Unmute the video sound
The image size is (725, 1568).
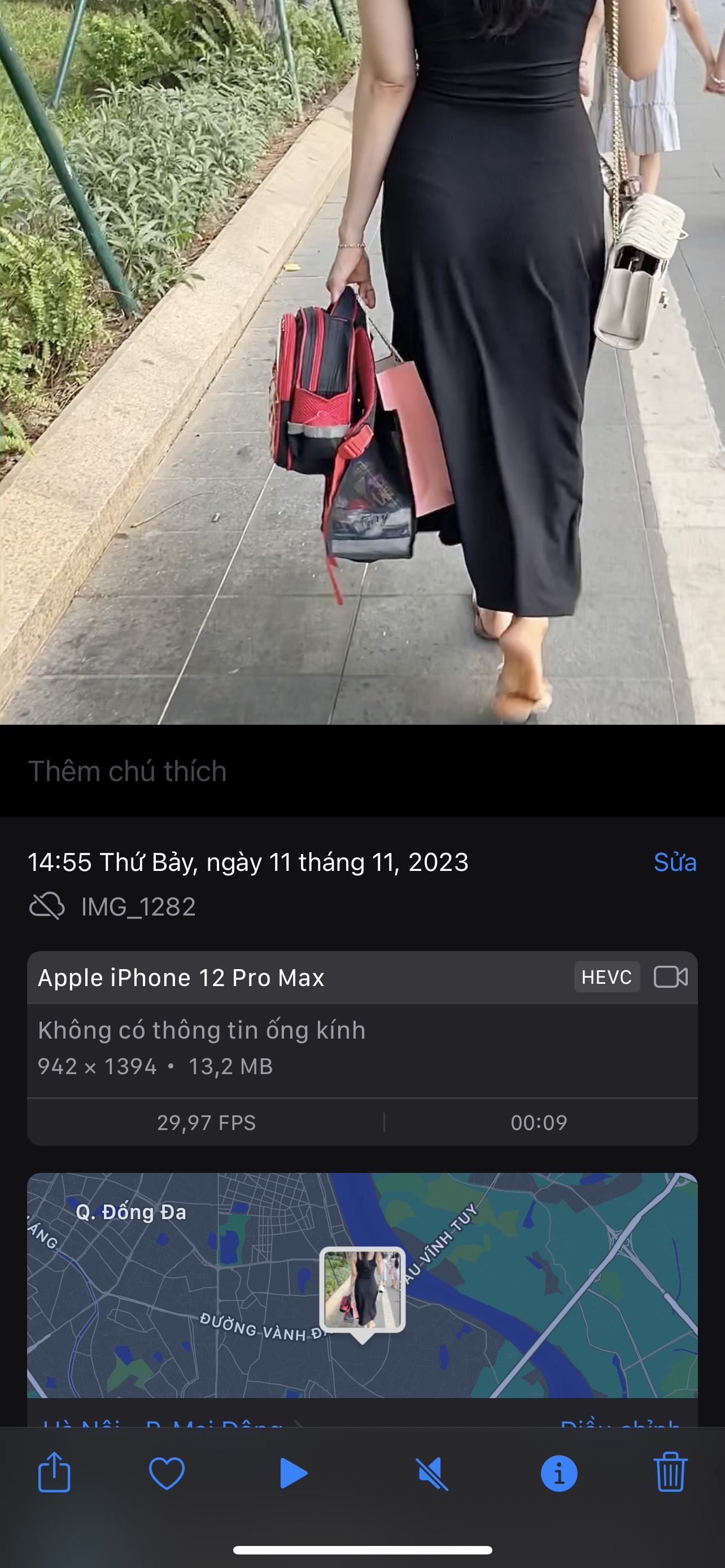tap(432, 1474)
